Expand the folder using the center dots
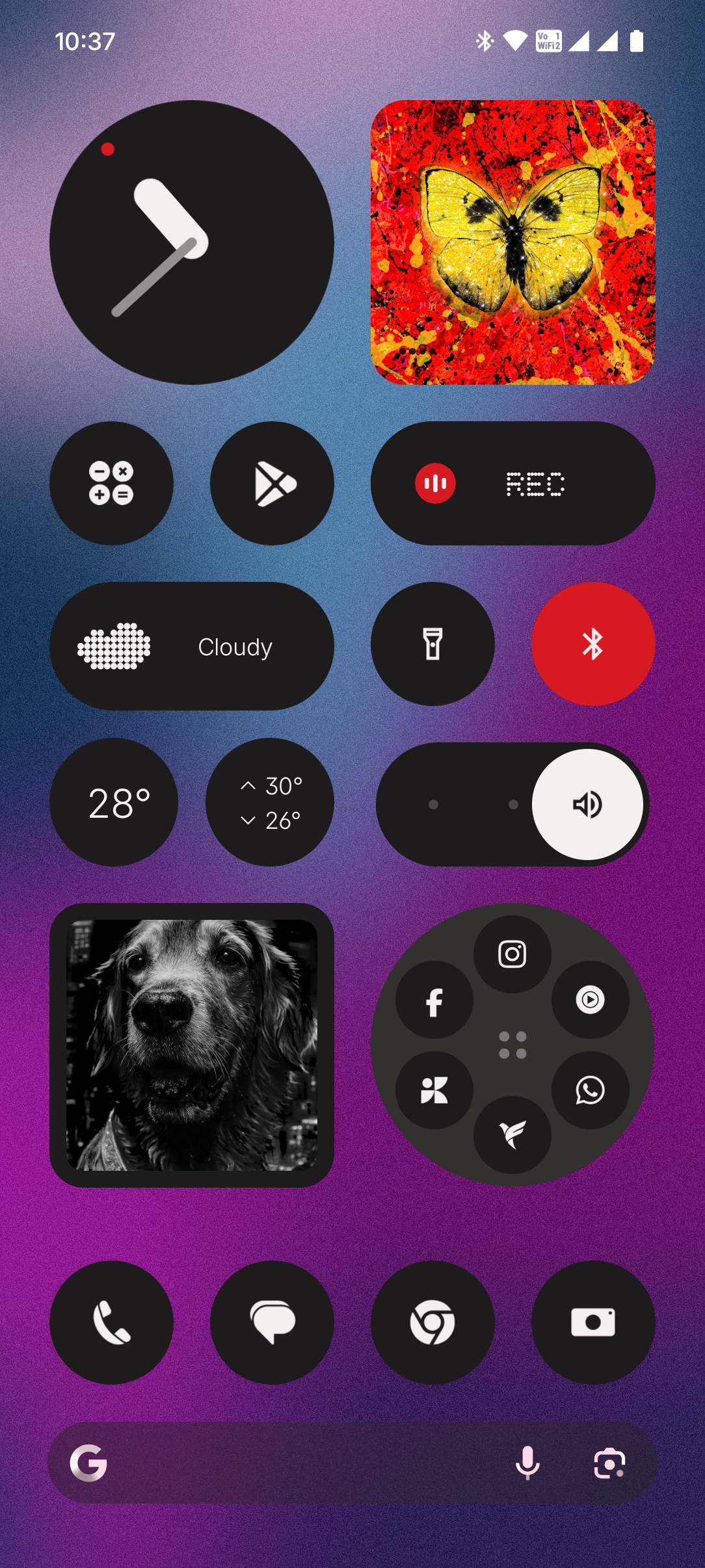The height and width of the screenshot is (1568, 705). coord(512,1045)
